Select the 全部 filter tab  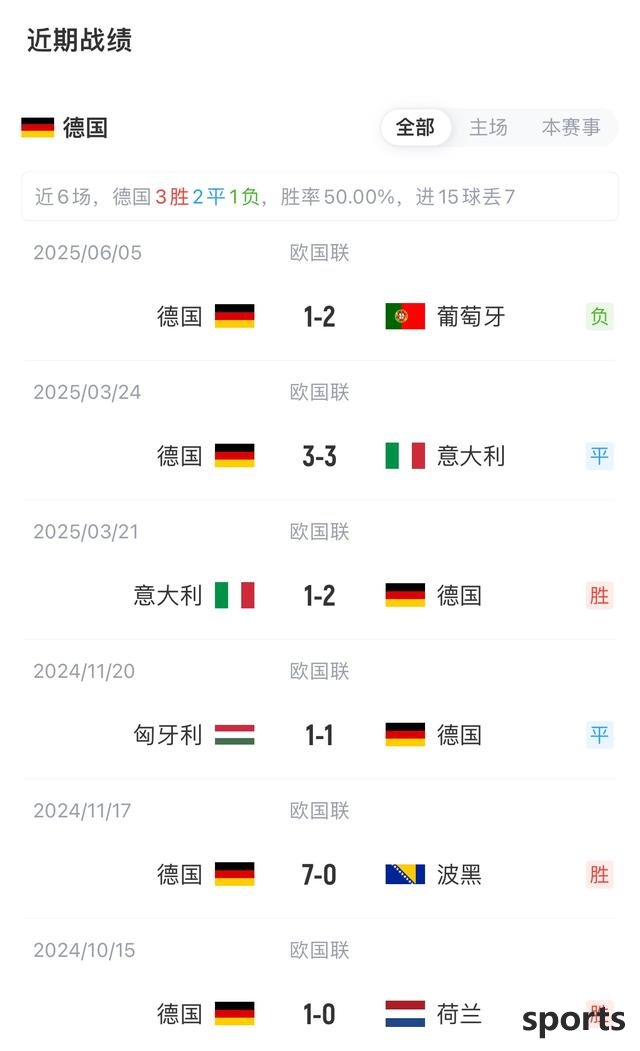[x=415, y=127]
